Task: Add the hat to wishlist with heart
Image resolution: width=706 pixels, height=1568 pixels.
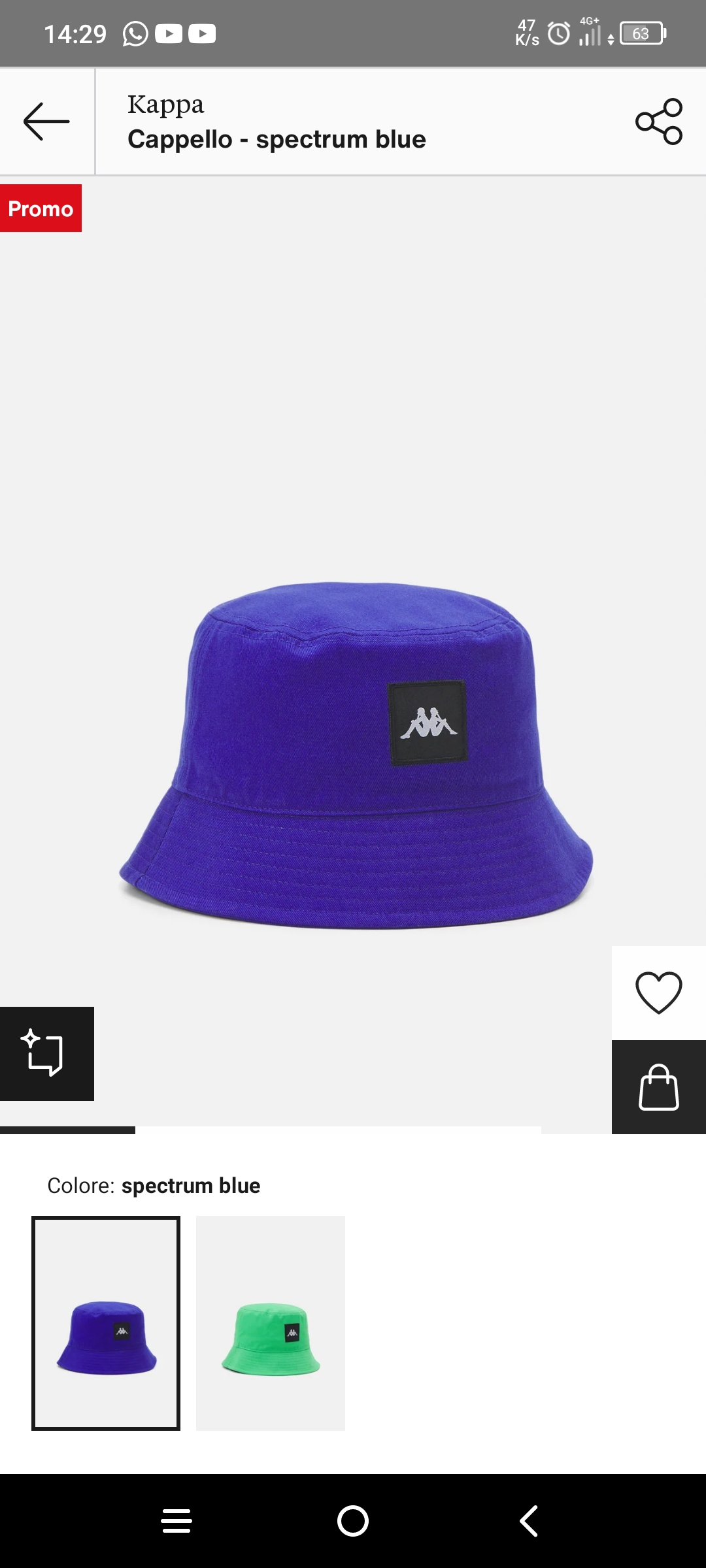Action: click(x=658, y=992)
